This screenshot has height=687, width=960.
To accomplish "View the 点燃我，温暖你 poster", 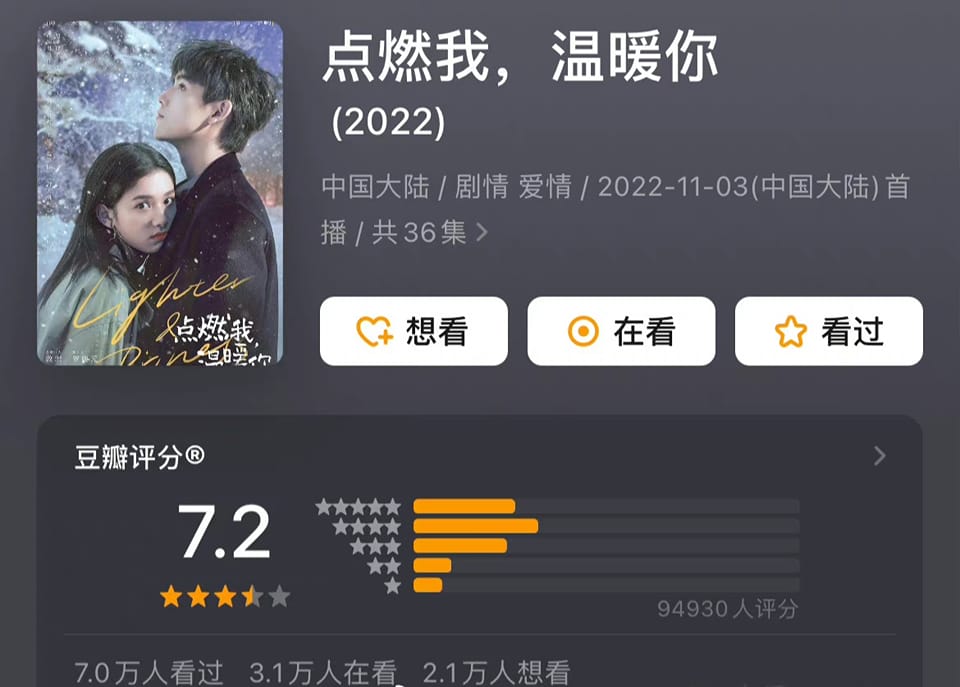I will click(x=160, y=193).
